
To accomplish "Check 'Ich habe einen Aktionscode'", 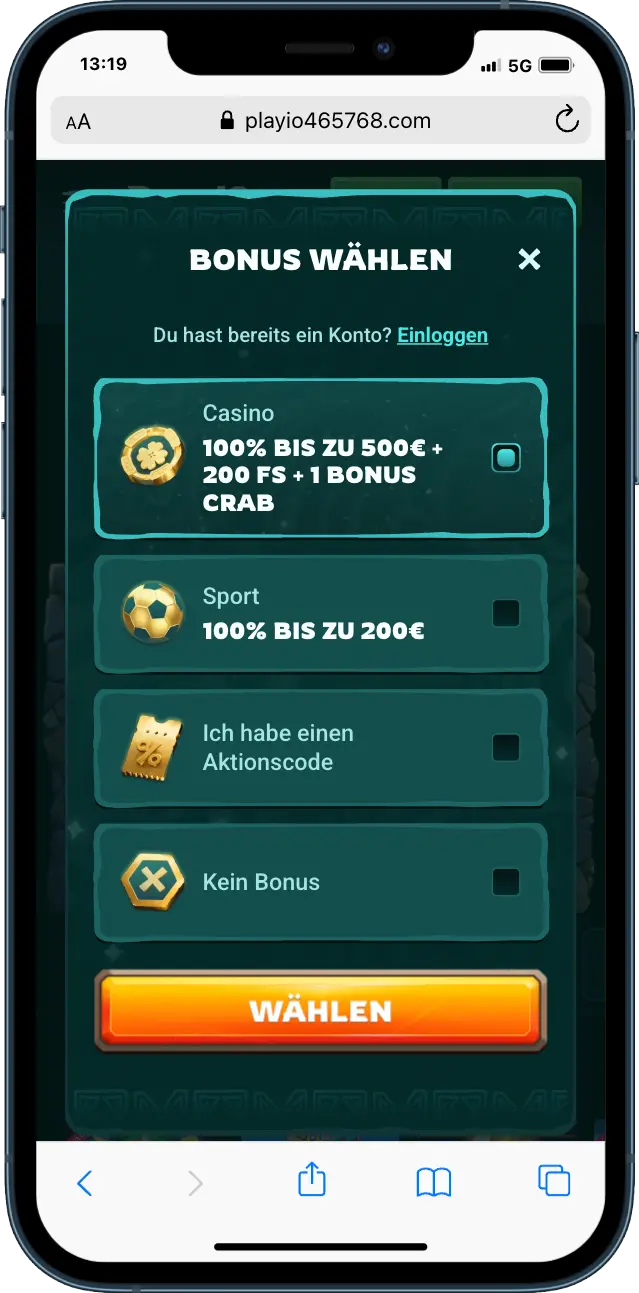I will coord(506,747).
